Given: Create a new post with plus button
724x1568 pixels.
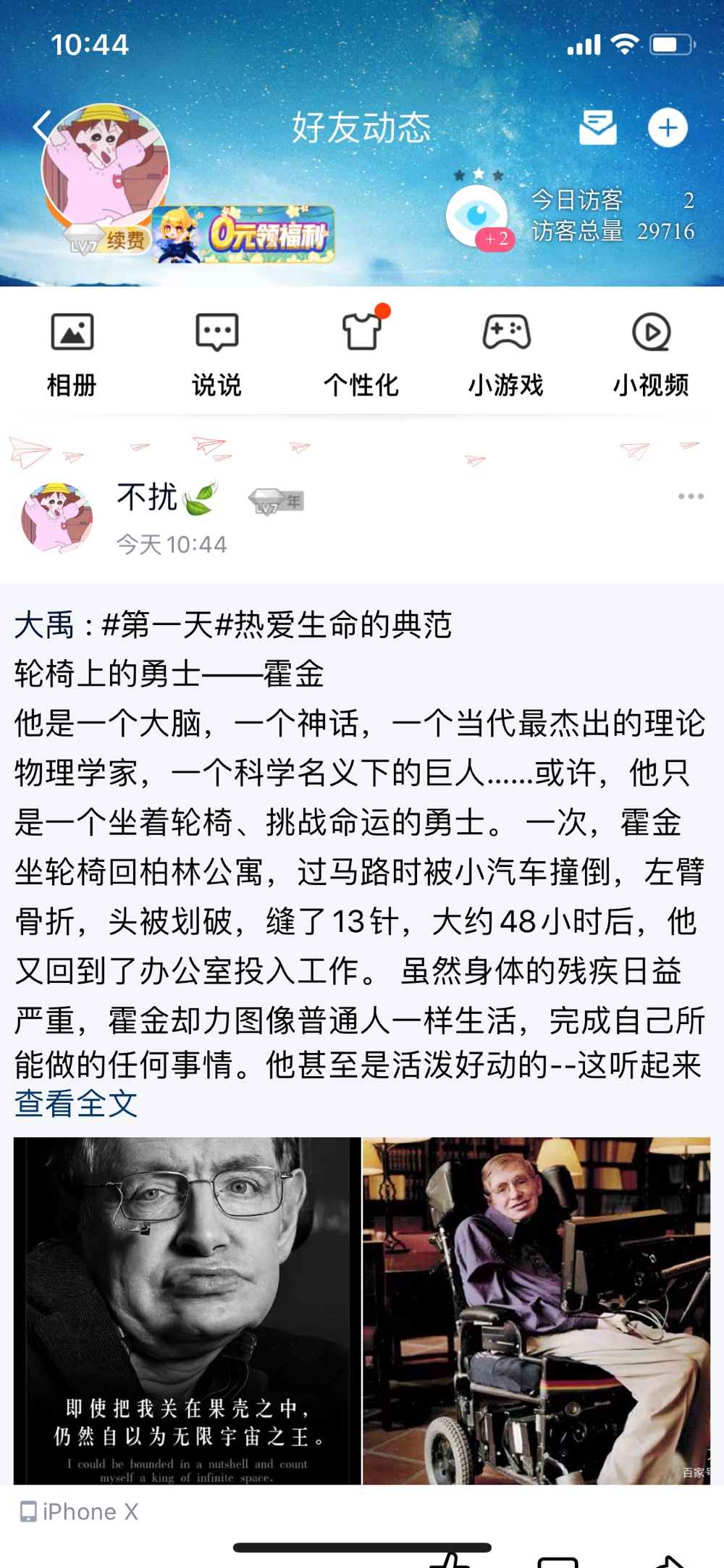Looking at the screenshot, I should pyautogui.click(x=667, y=128).
